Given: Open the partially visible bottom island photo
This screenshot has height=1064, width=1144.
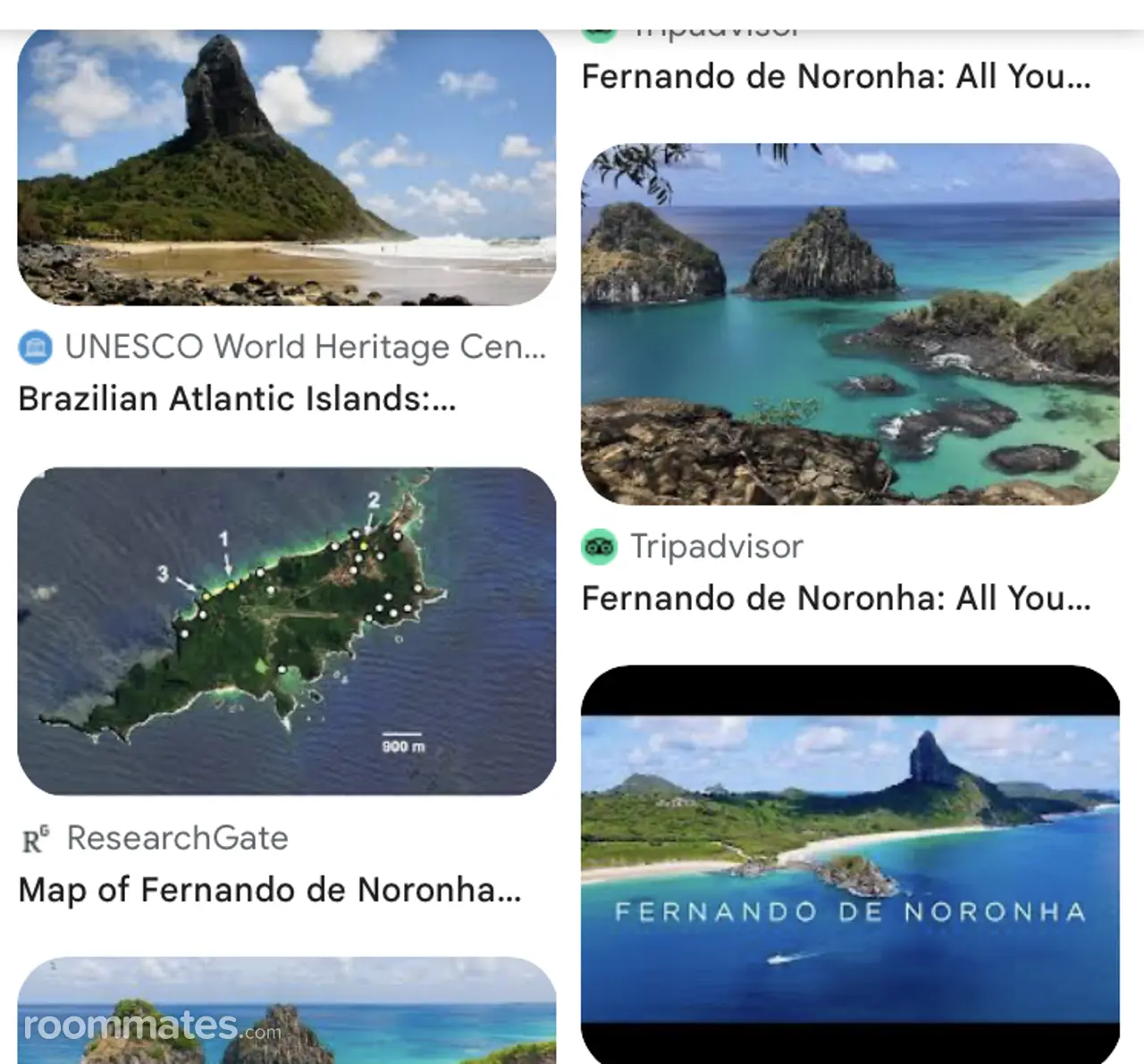Looking at the screenshot, I should coord(286,1011).
